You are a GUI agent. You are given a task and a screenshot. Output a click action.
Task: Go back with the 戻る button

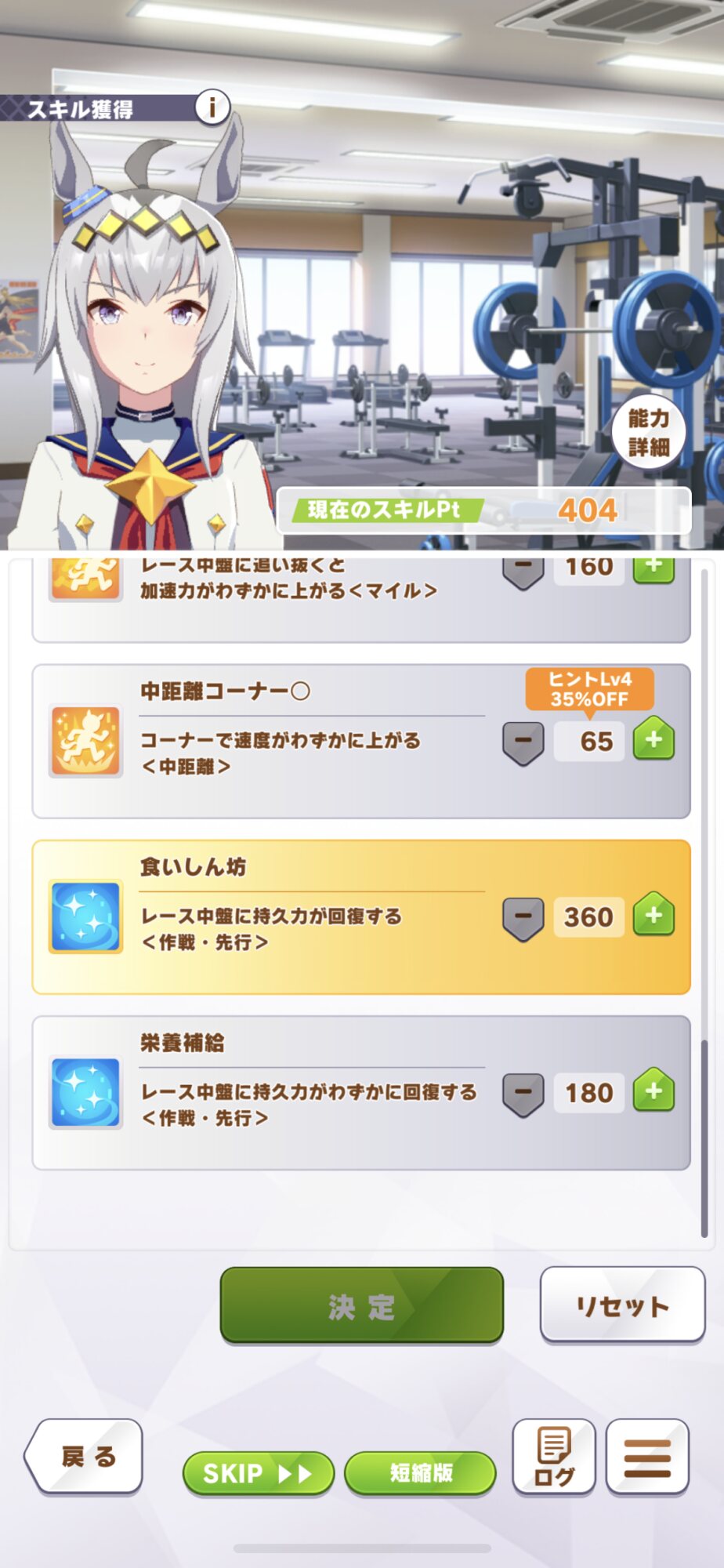pos(84,1457)
